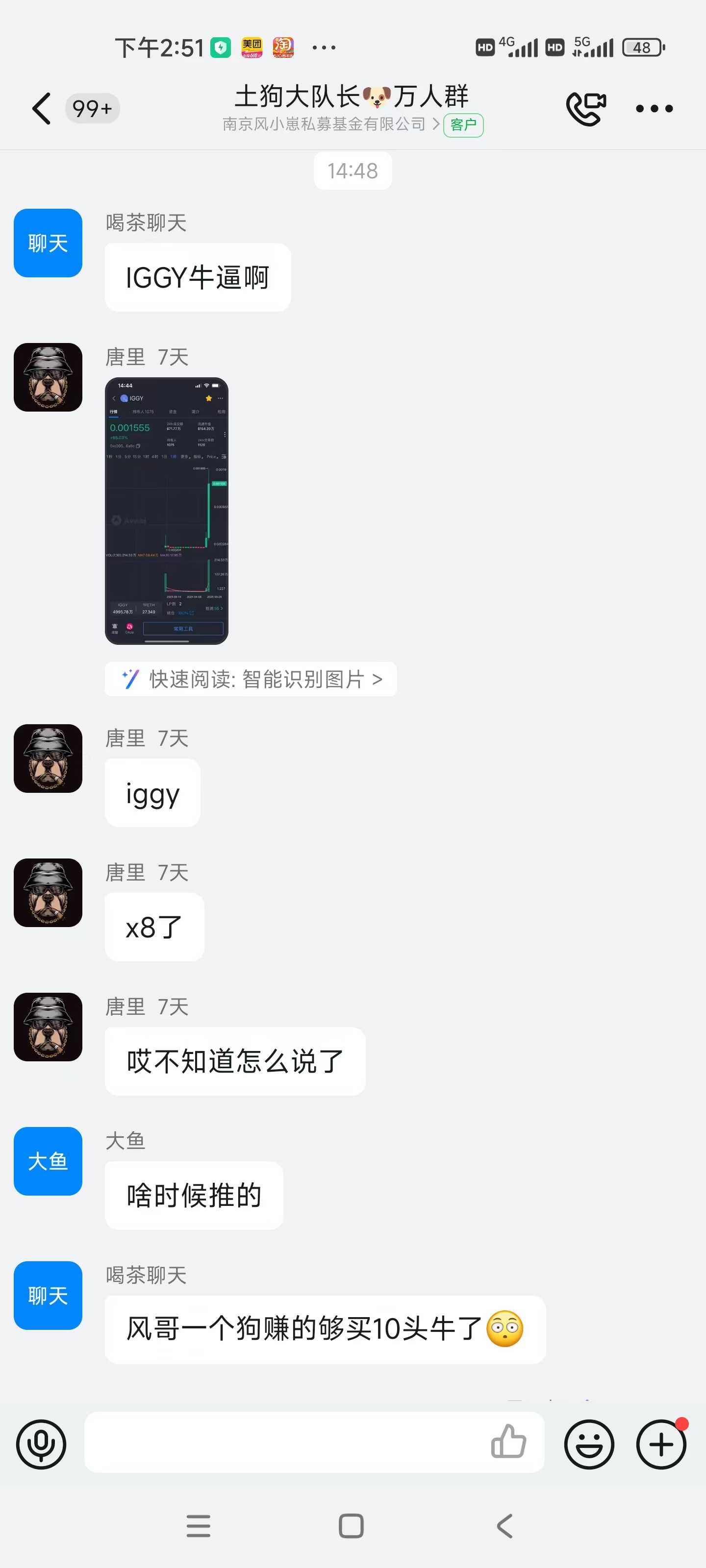Switch to voice message input
Image resolution: width=706 pixels, height=1568 pixels.
(x=41, y=1444)
